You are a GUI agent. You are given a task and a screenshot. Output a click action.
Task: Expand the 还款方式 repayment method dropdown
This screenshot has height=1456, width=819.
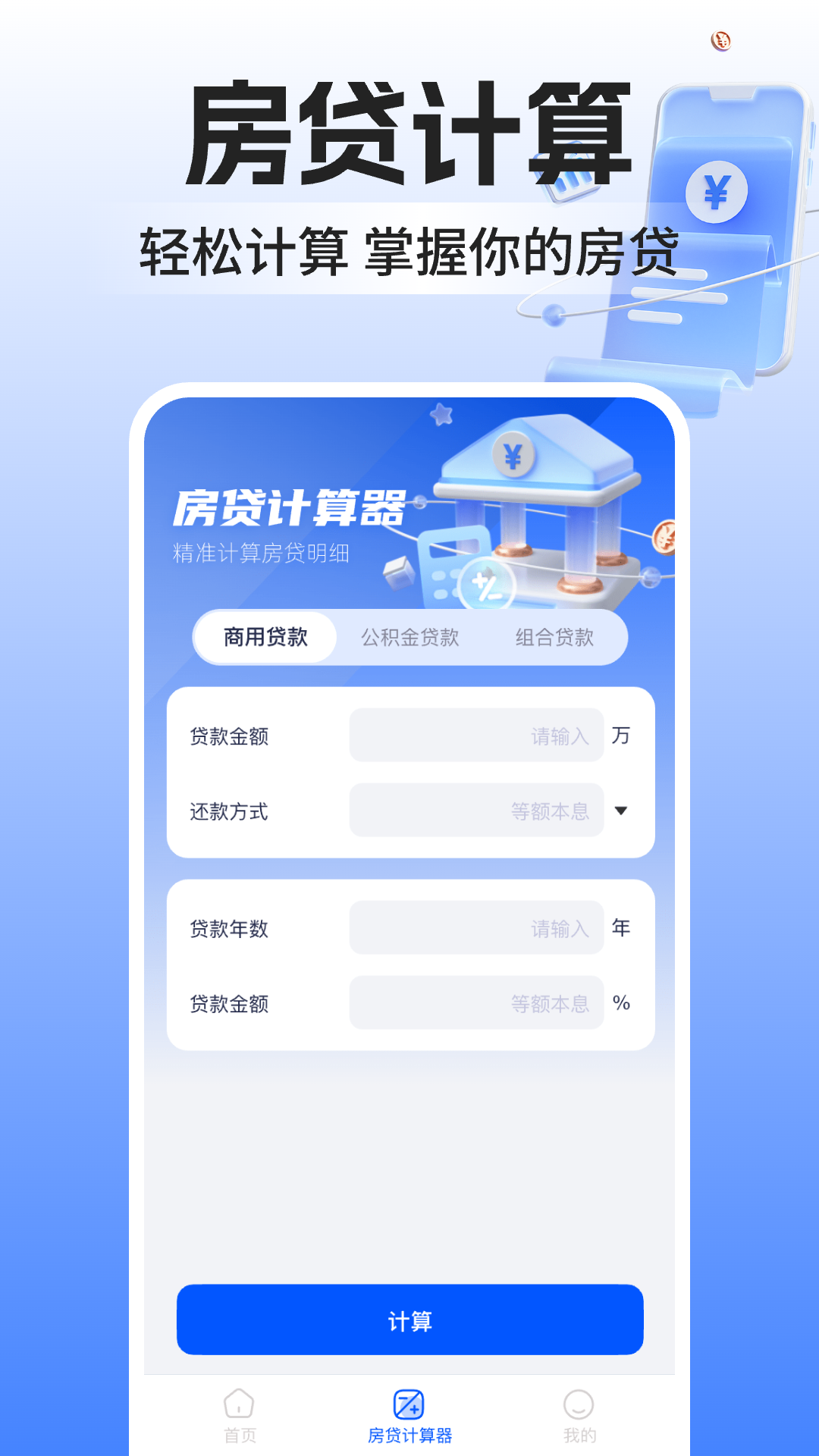coord(475,810)
